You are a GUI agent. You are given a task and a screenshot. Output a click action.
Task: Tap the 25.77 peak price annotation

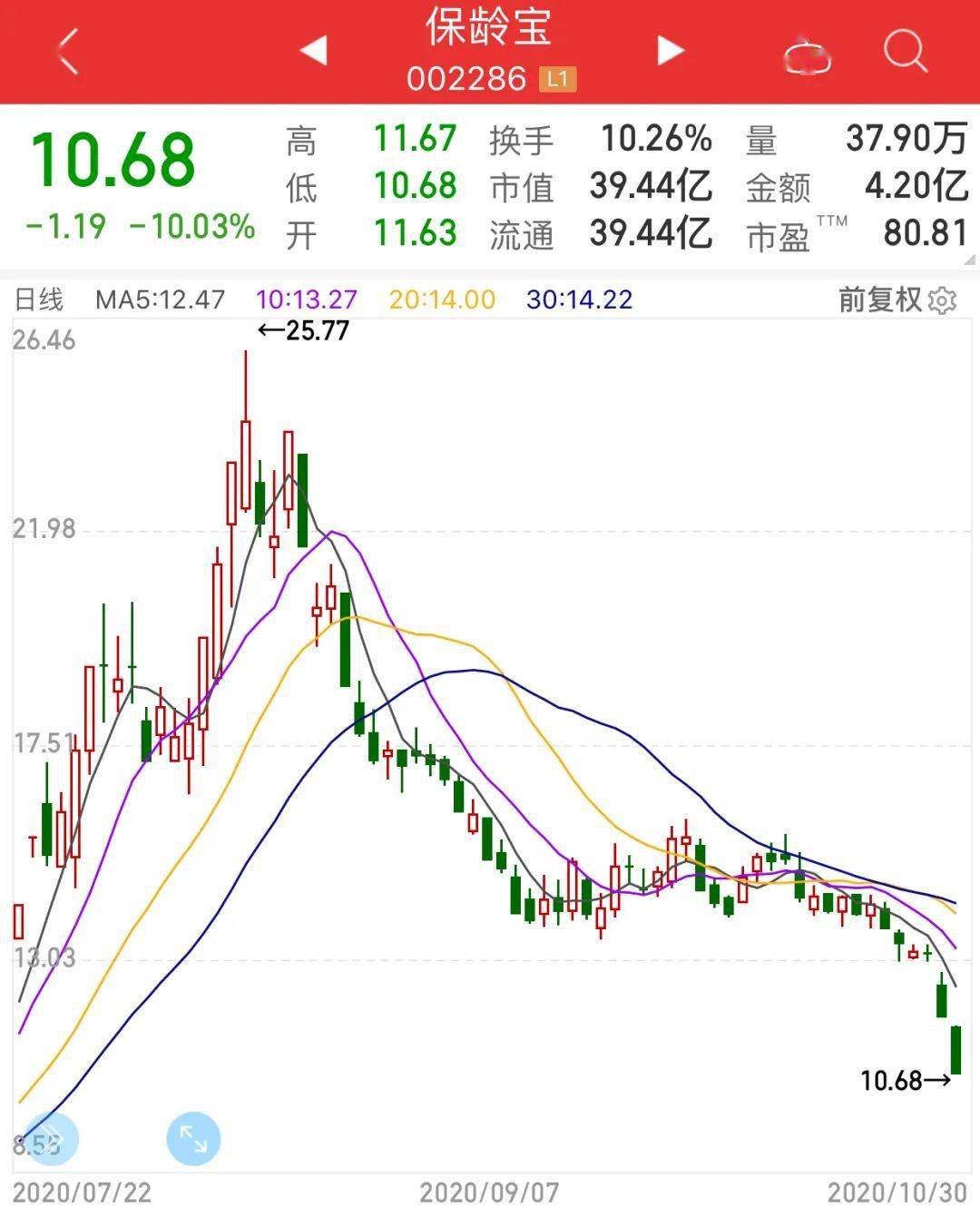[302, 330]
